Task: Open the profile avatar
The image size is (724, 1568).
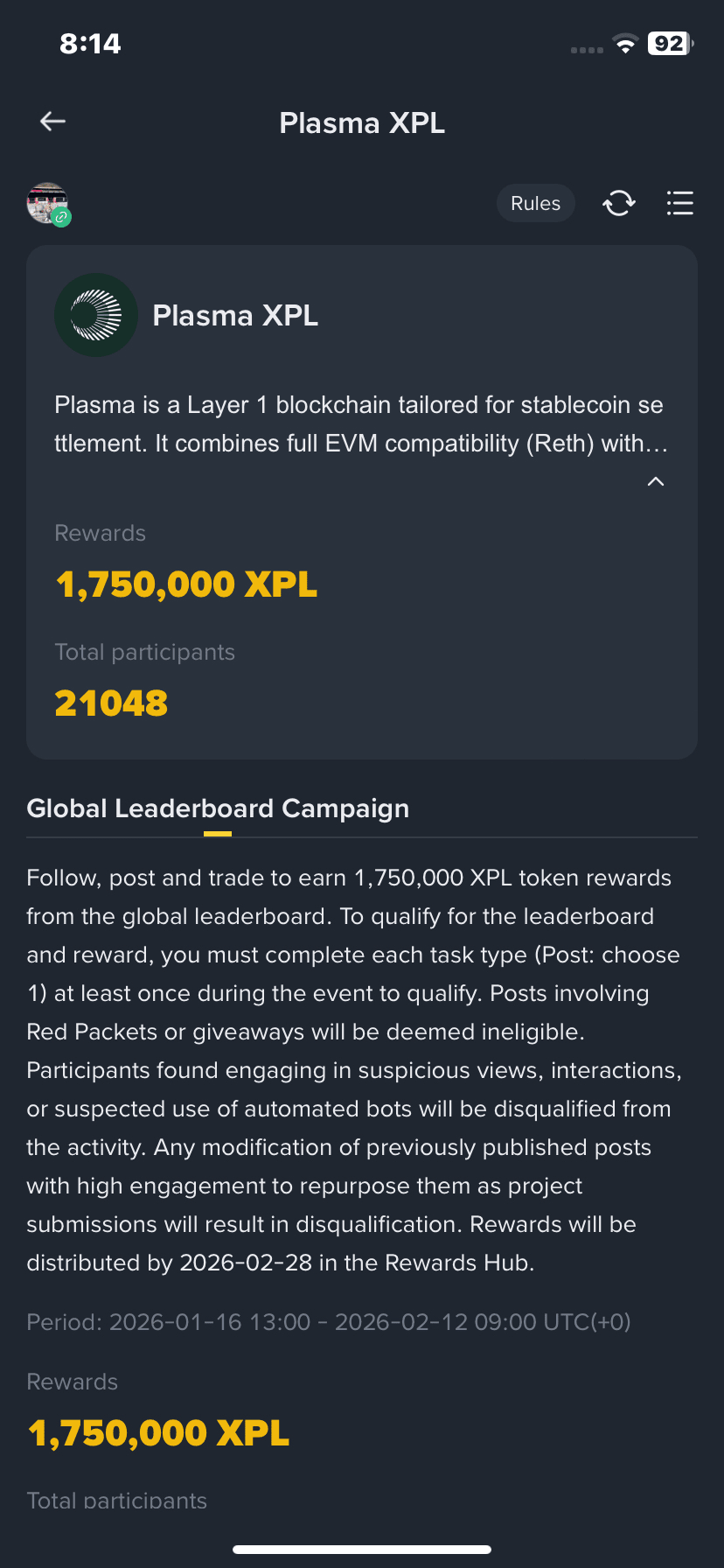Action: coord(47,203)
